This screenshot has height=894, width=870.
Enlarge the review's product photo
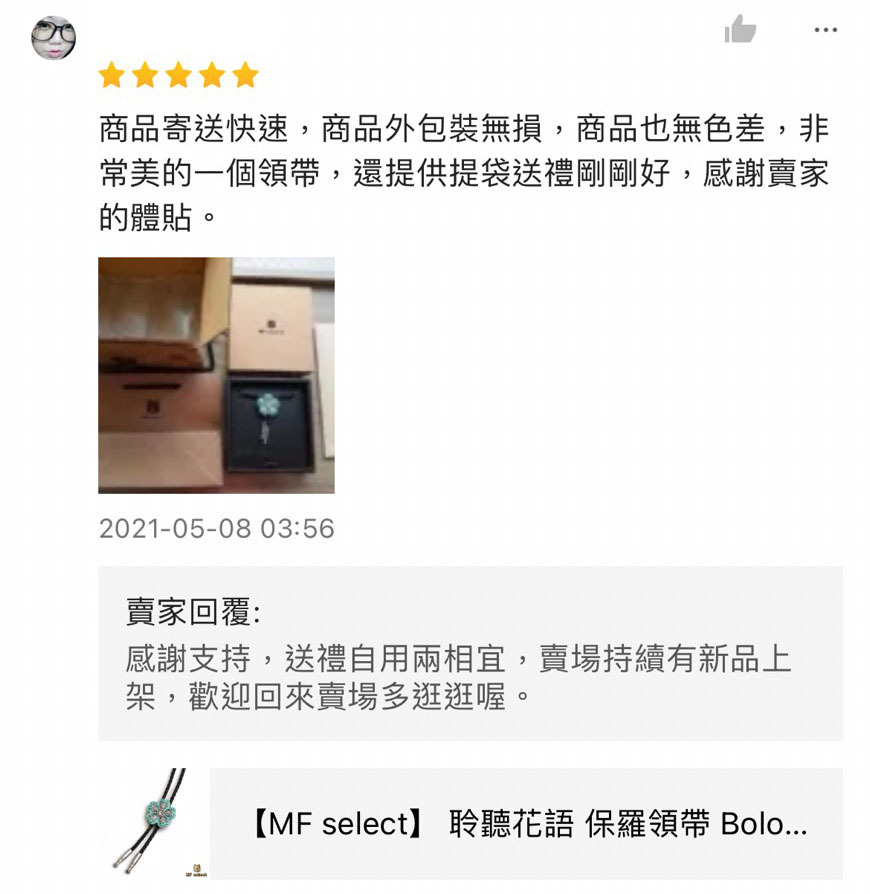pyautogui.click(x=216, y=375)
